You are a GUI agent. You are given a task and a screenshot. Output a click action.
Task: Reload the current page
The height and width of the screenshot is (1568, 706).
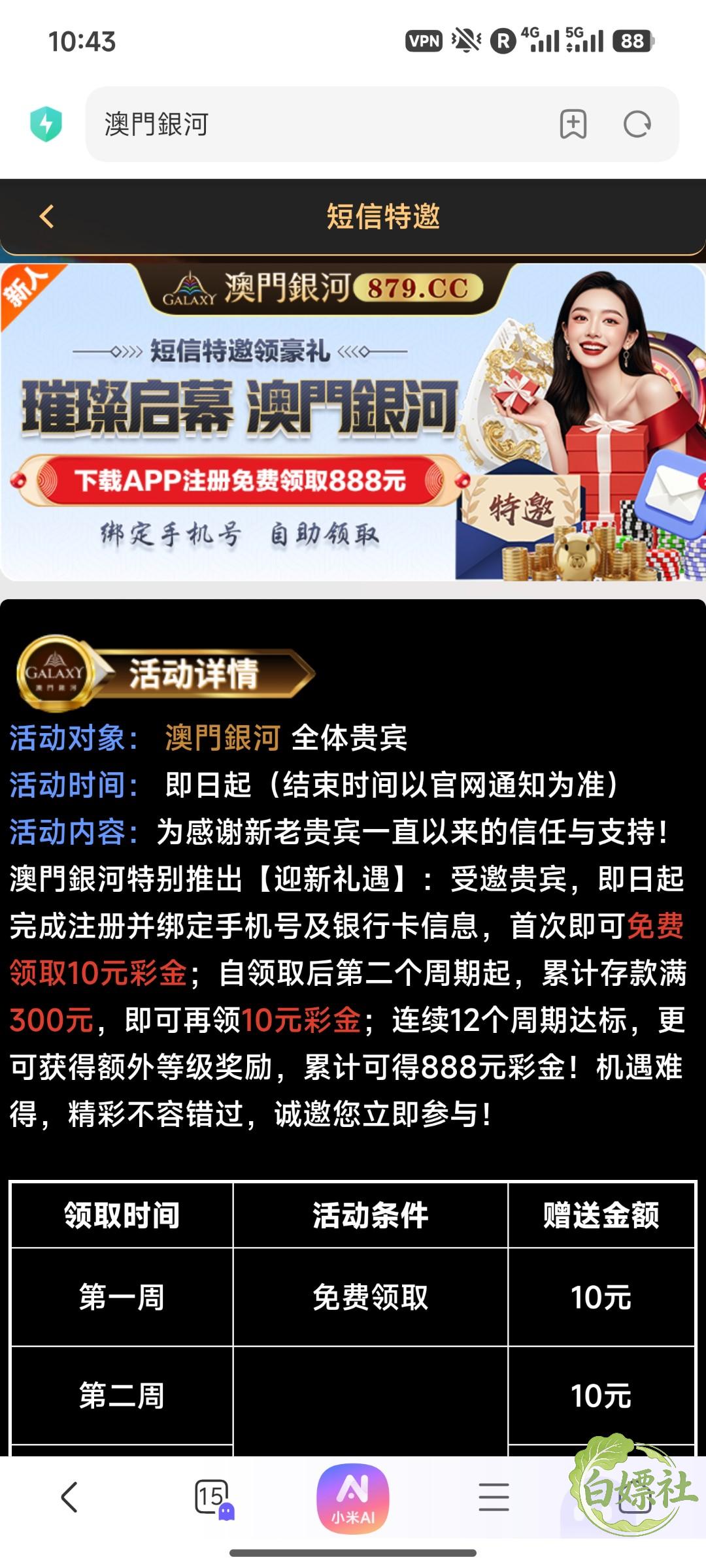click(637, 124)
